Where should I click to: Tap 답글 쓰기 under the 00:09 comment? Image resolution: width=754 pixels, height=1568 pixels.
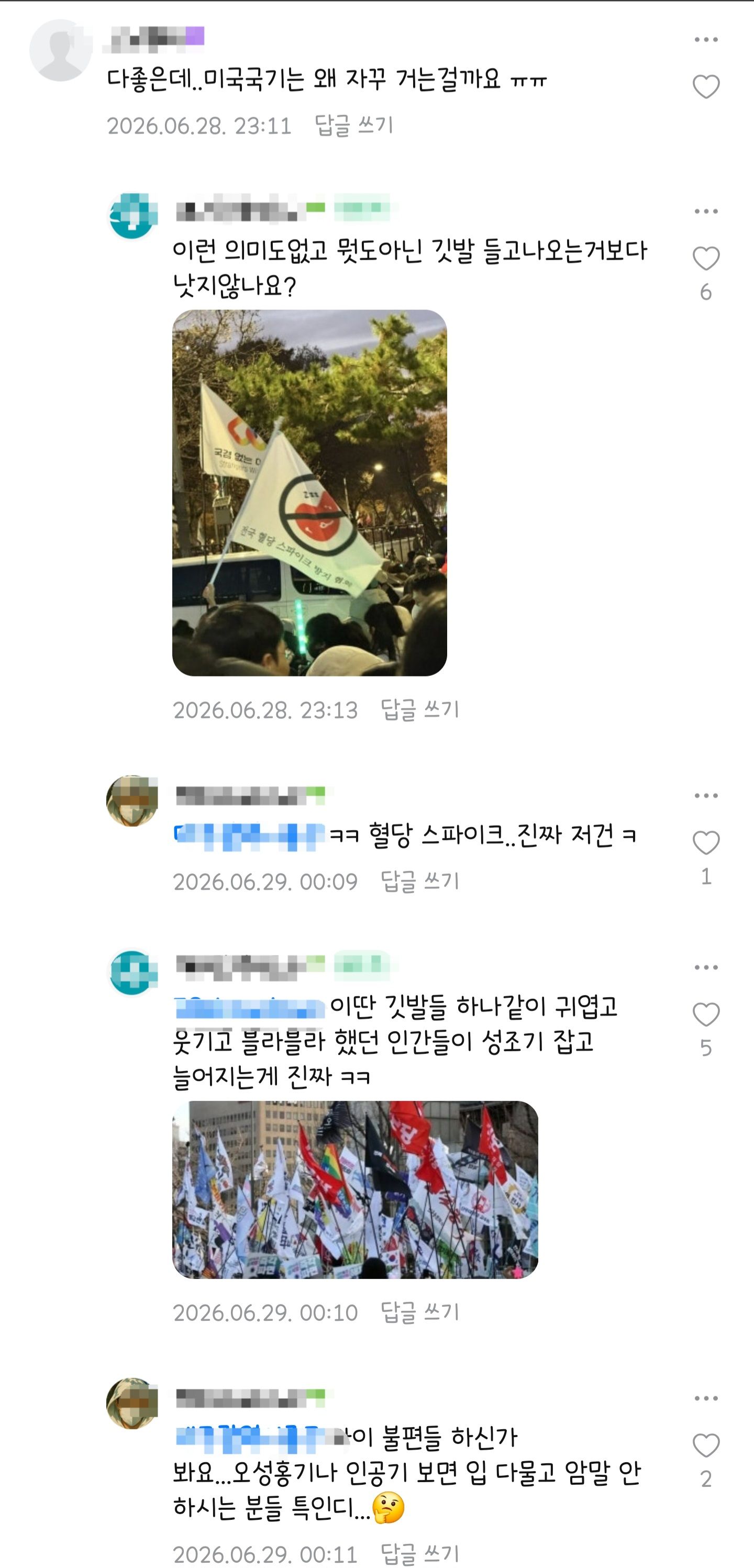[x=420, y=882]
